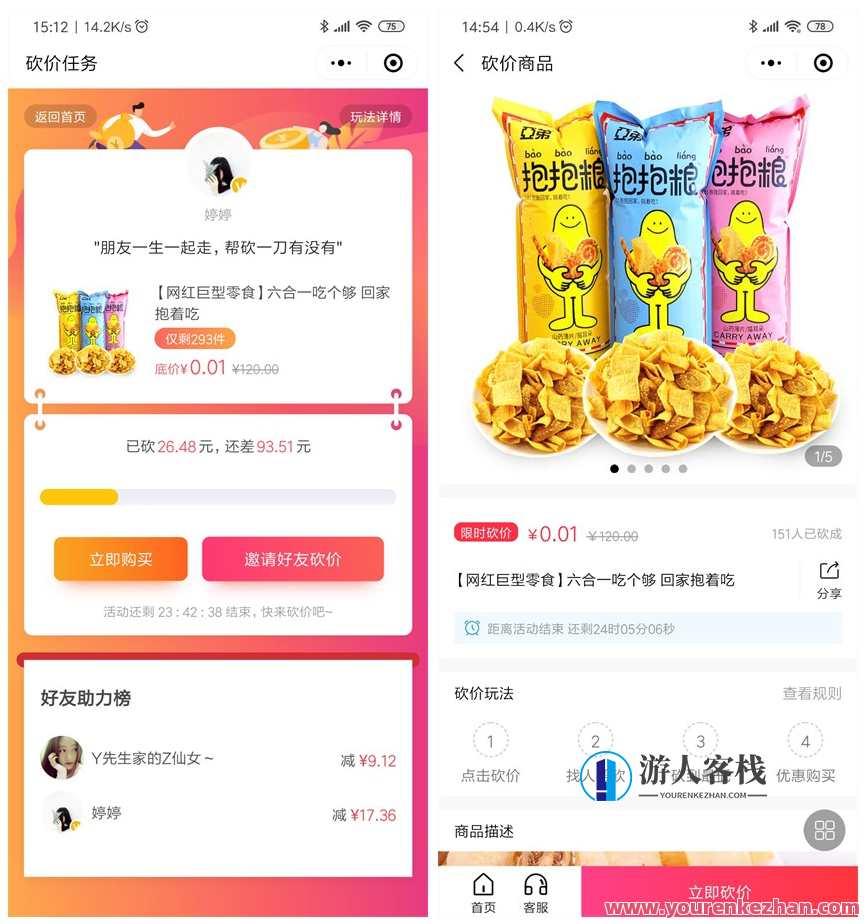Open the grid icon beside 商品描述
865x924 pixels.
(823, 830)
